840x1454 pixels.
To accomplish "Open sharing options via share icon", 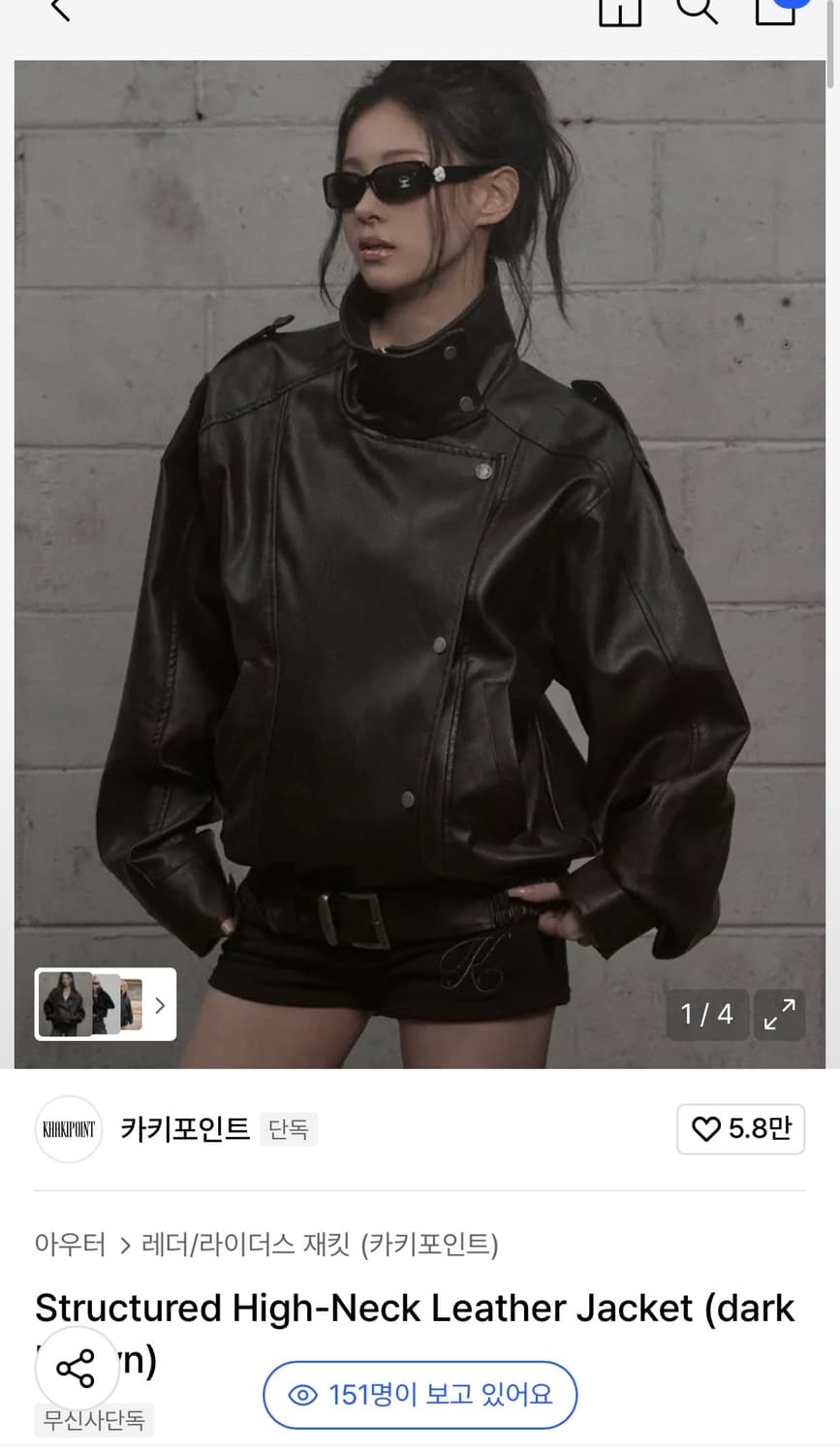I will pos(77,1368).
